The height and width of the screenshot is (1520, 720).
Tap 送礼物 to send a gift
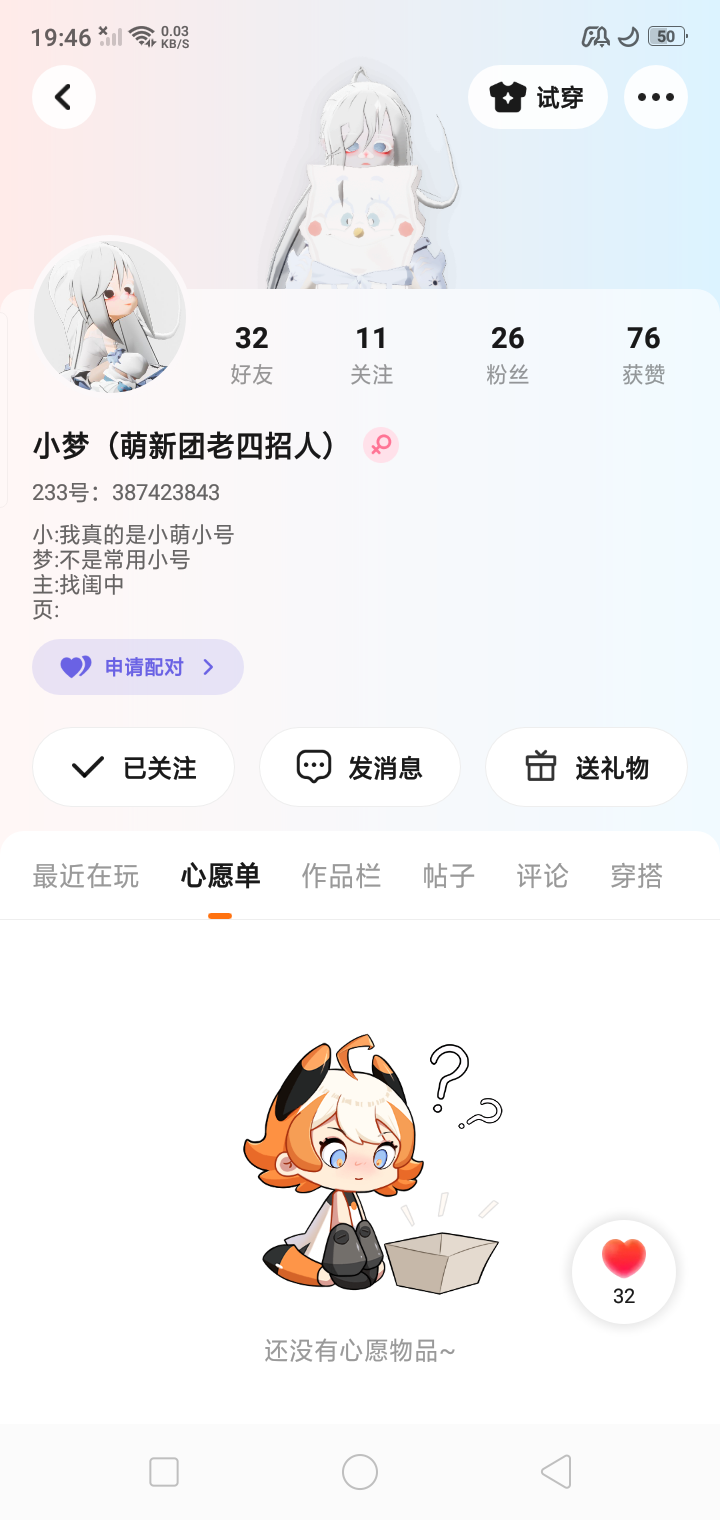[586, 767]
